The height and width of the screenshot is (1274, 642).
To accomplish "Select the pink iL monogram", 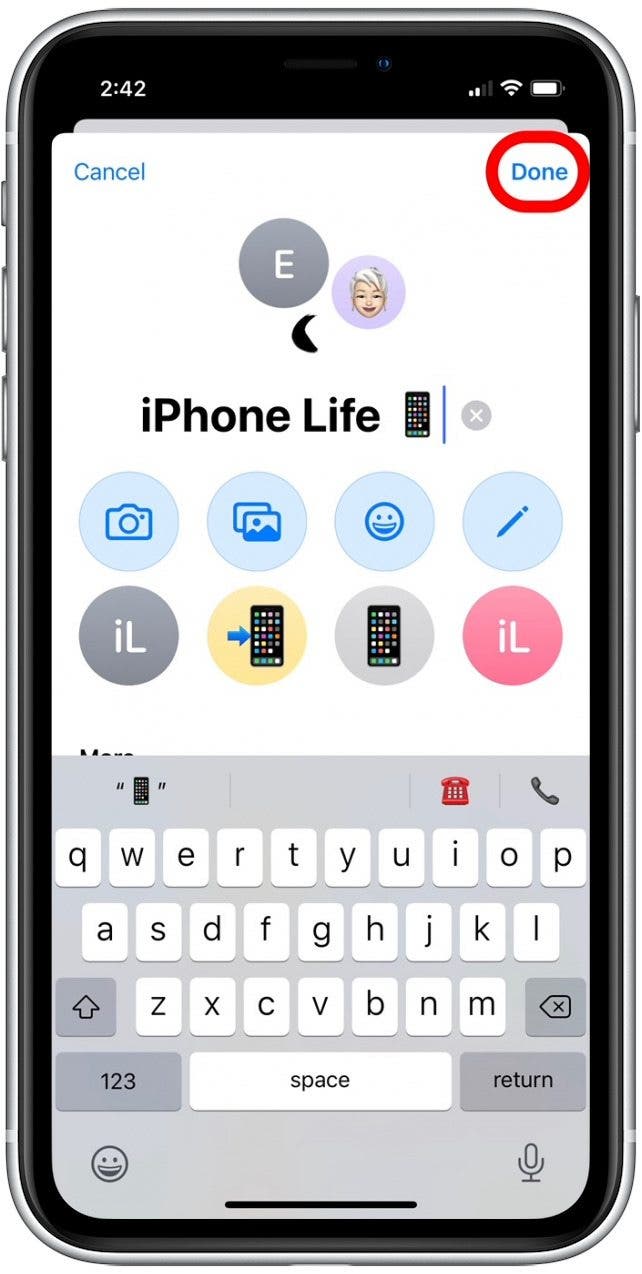I will tap(512, 636).
